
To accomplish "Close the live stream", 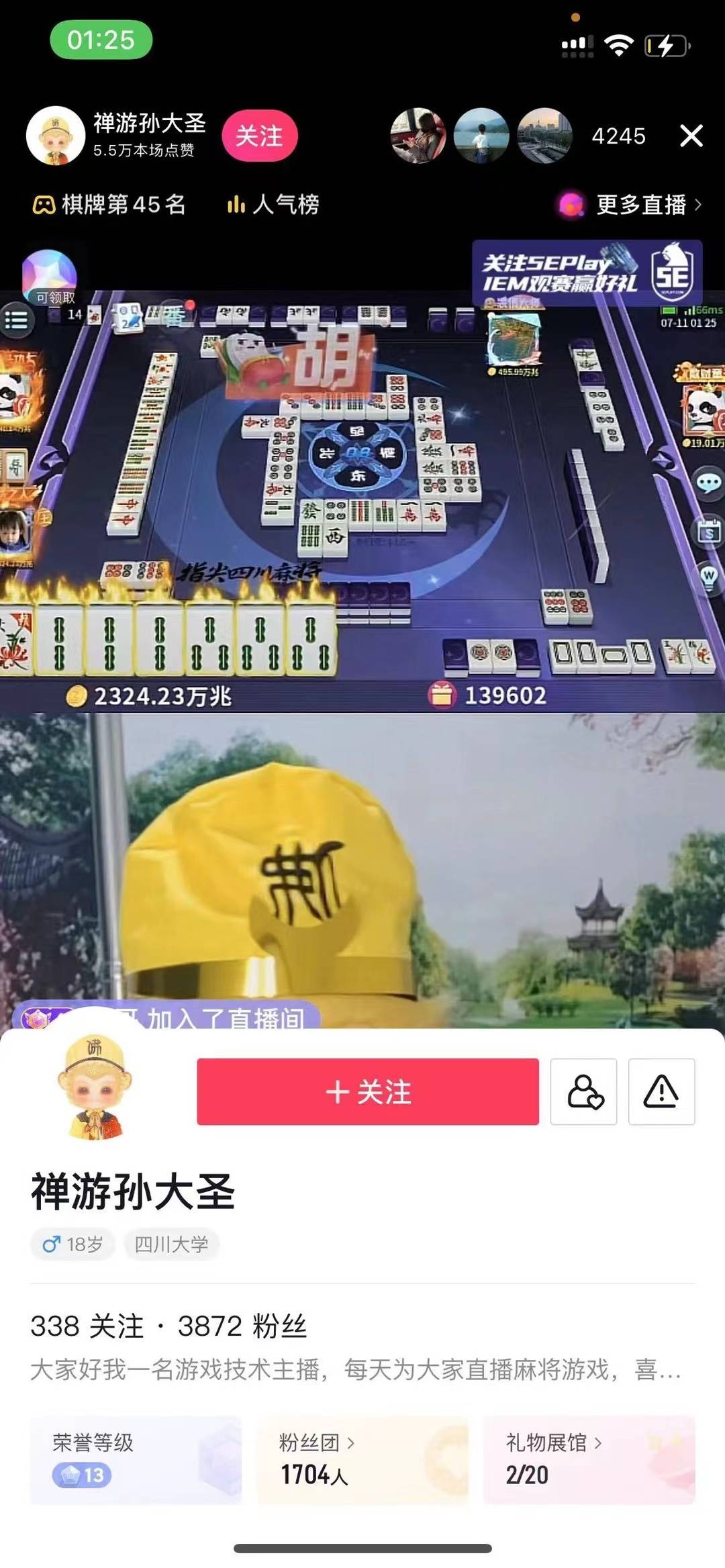I will pos(691,136).
